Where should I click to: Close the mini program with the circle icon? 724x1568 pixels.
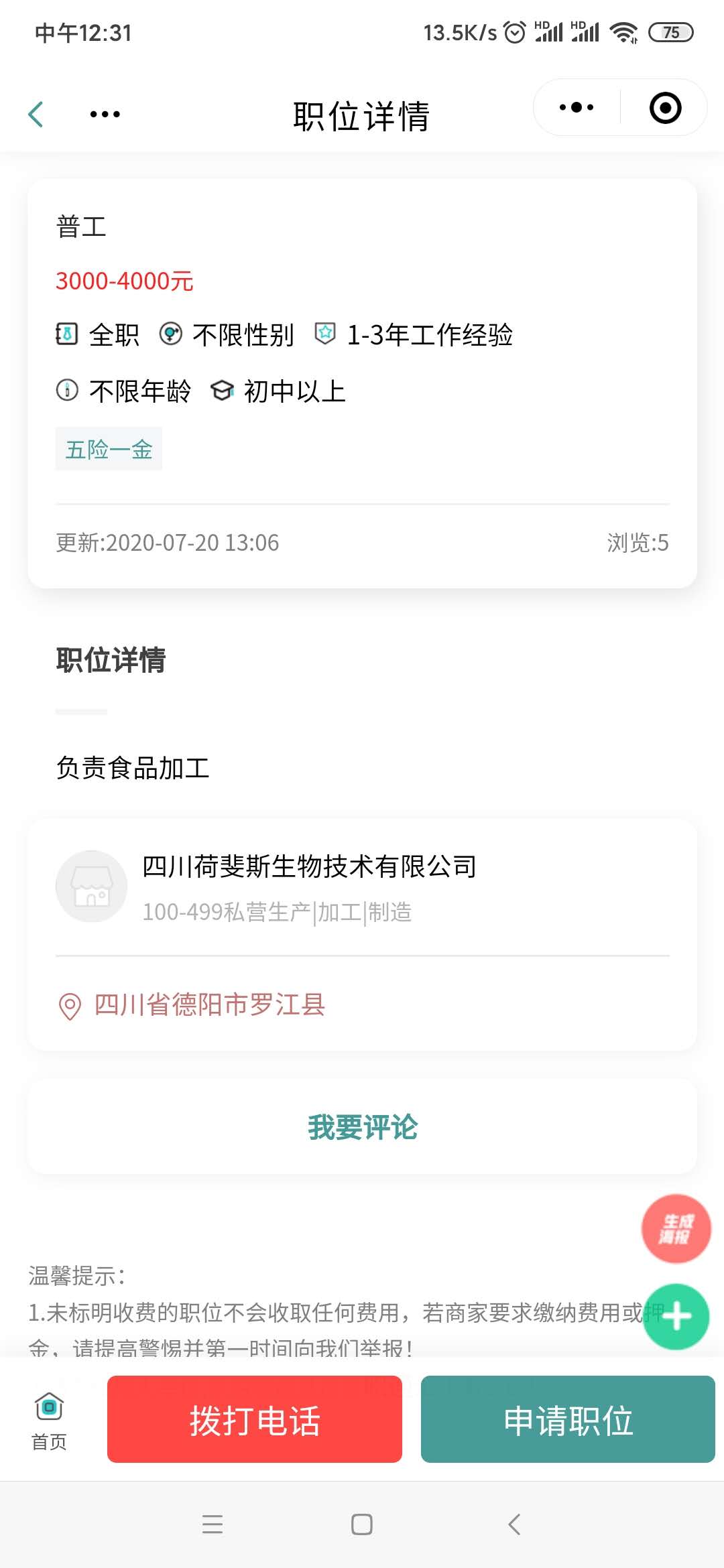click(665, 107)
